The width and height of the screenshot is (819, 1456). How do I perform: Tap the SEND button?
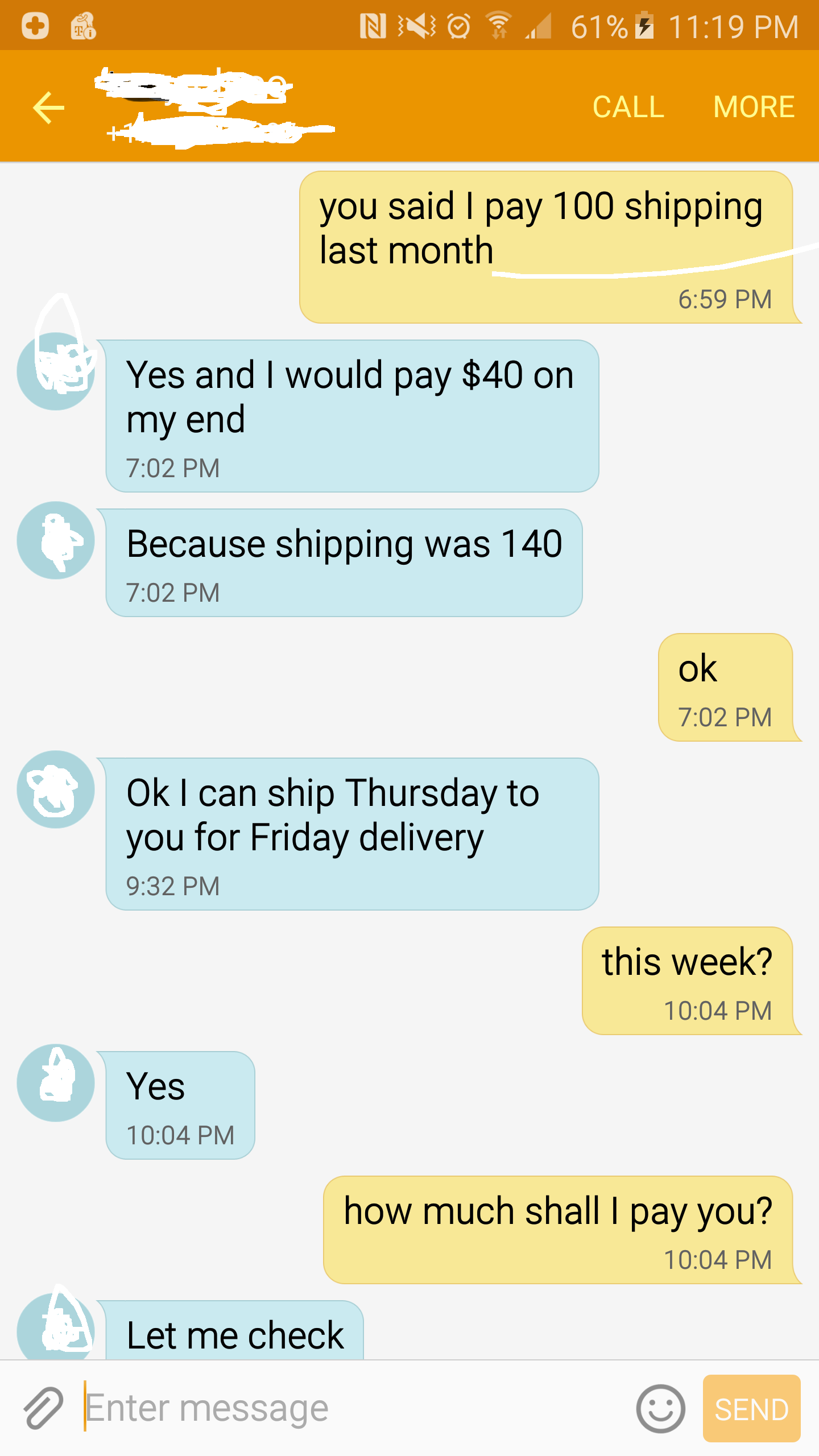(x=751, y=1408)
